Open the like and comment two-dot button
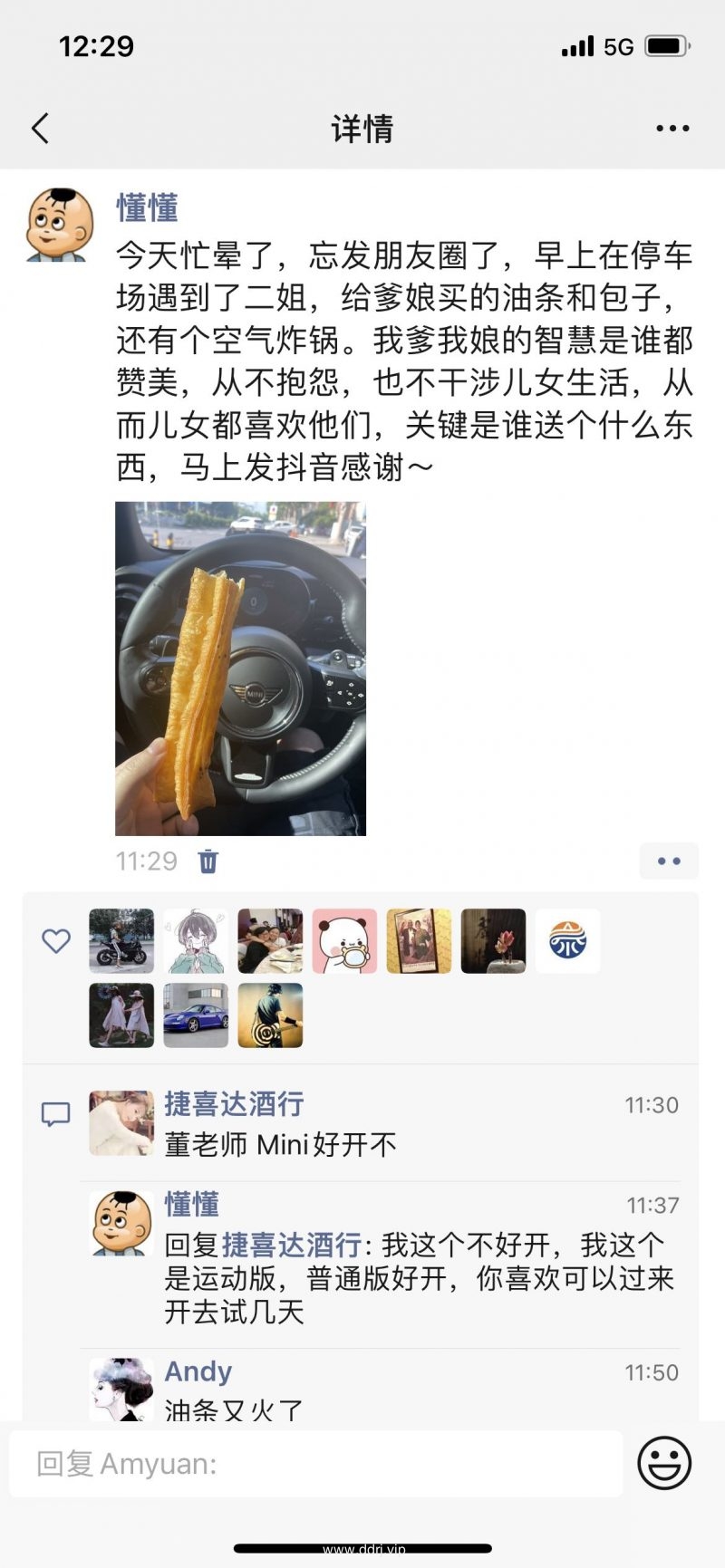 tap(669, 861)
